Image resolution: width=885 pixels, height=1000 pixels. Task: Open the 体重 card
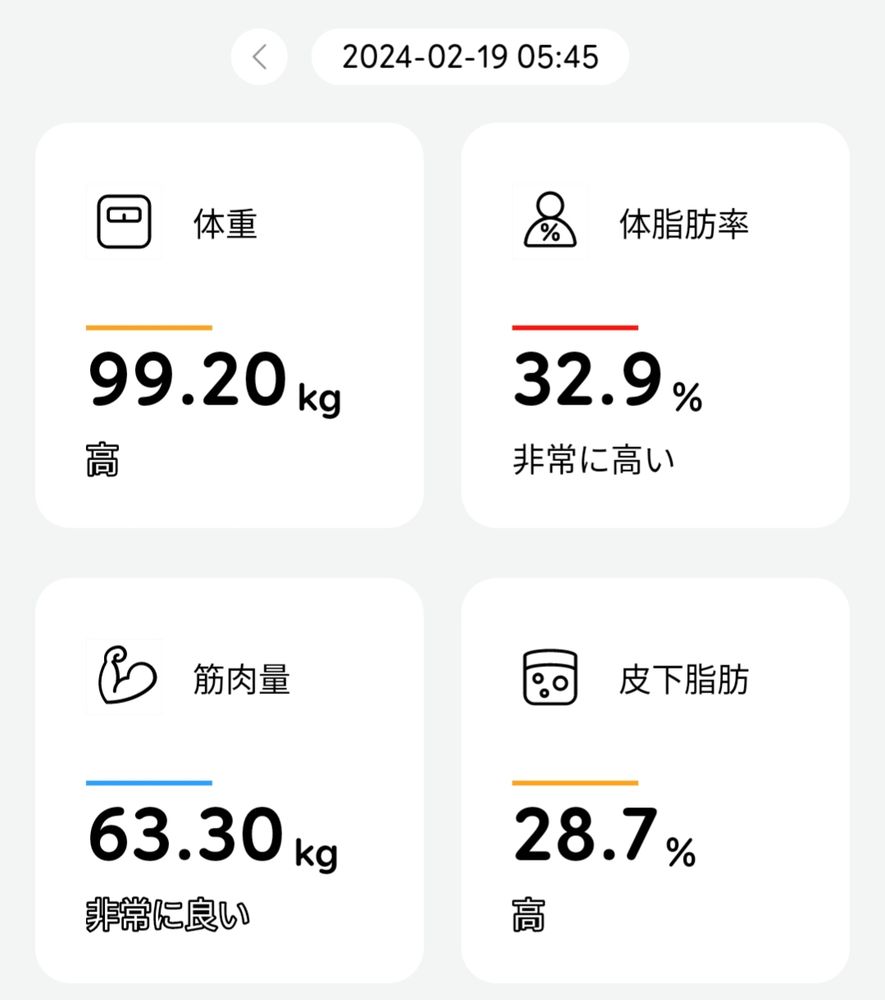[229, 325]
